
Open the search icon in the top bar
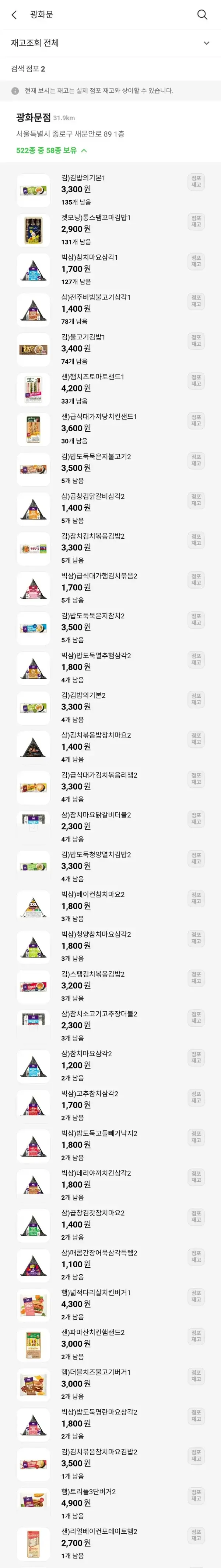[x=202, y=15]
